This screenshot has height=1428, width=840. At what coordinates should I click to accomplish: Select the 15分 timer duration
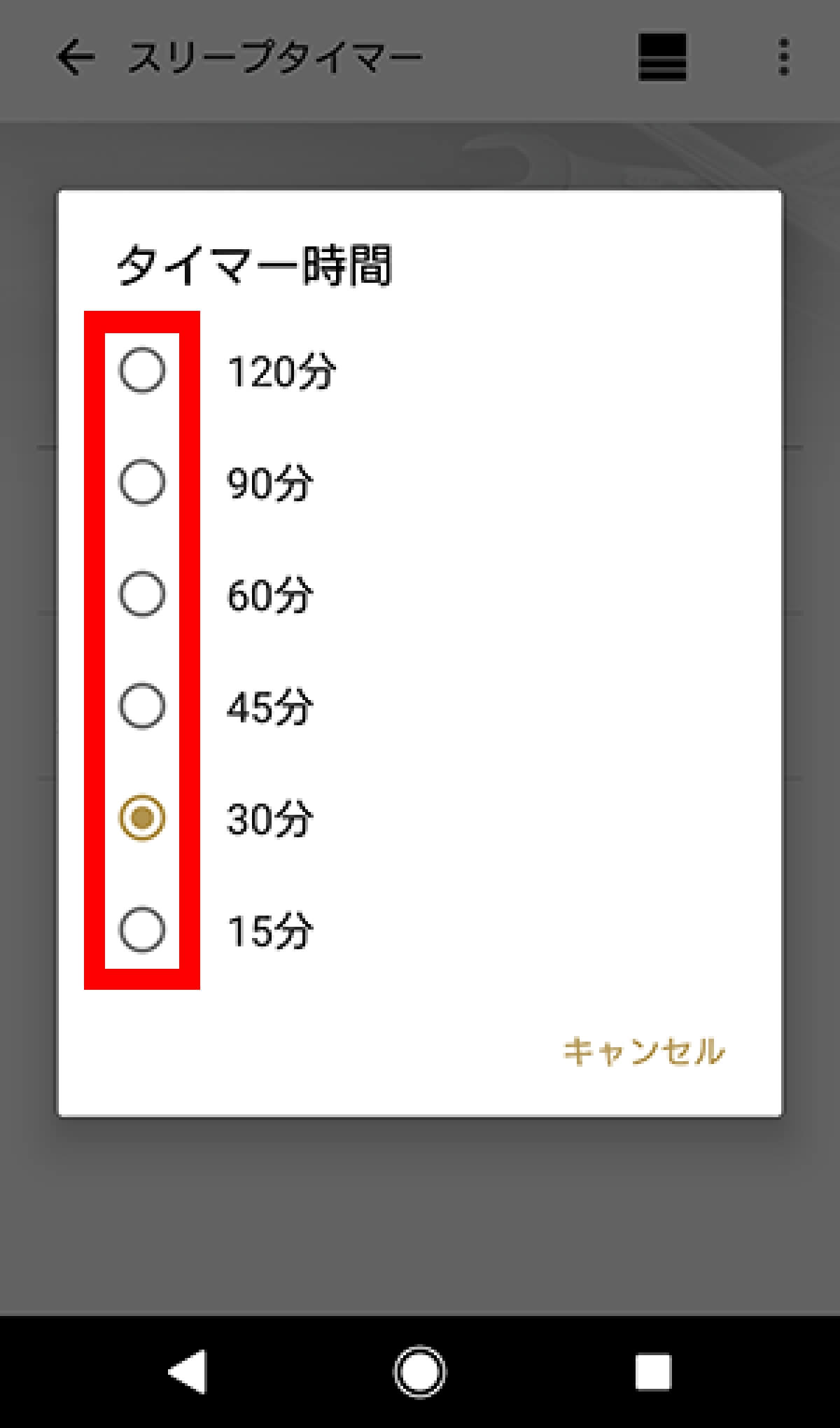click(x=142, y=930)
